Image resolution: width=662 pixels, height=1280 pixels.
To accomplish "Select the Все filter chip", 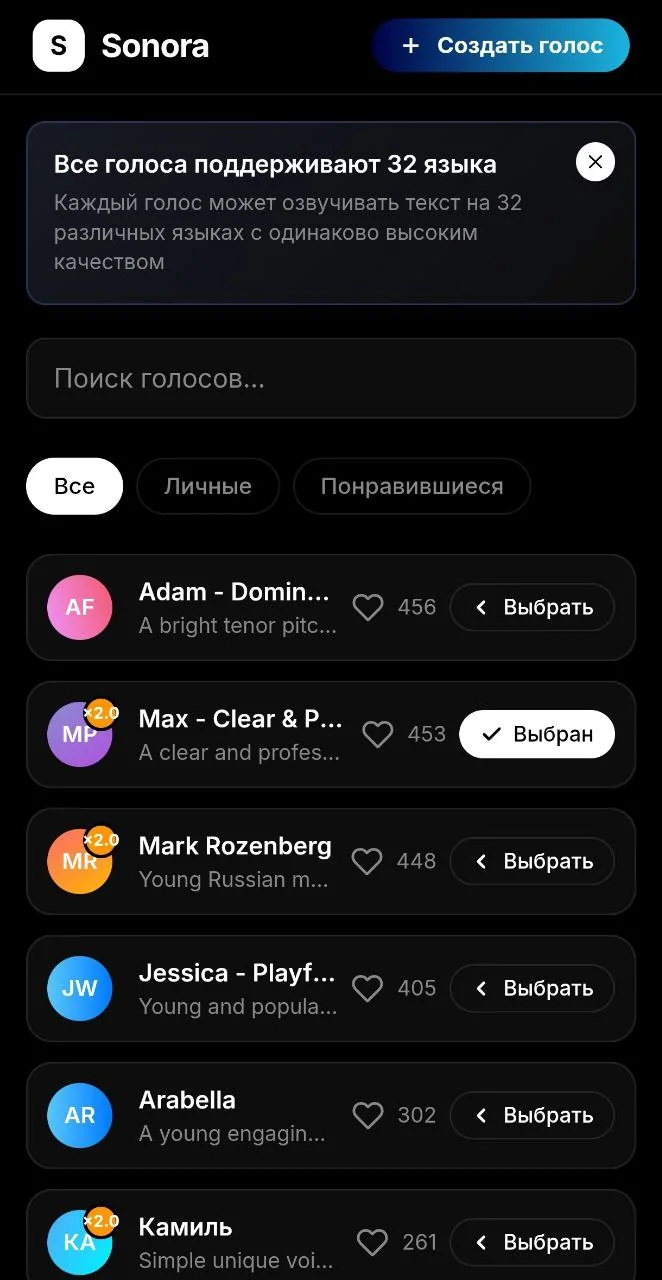I will 74,486.
